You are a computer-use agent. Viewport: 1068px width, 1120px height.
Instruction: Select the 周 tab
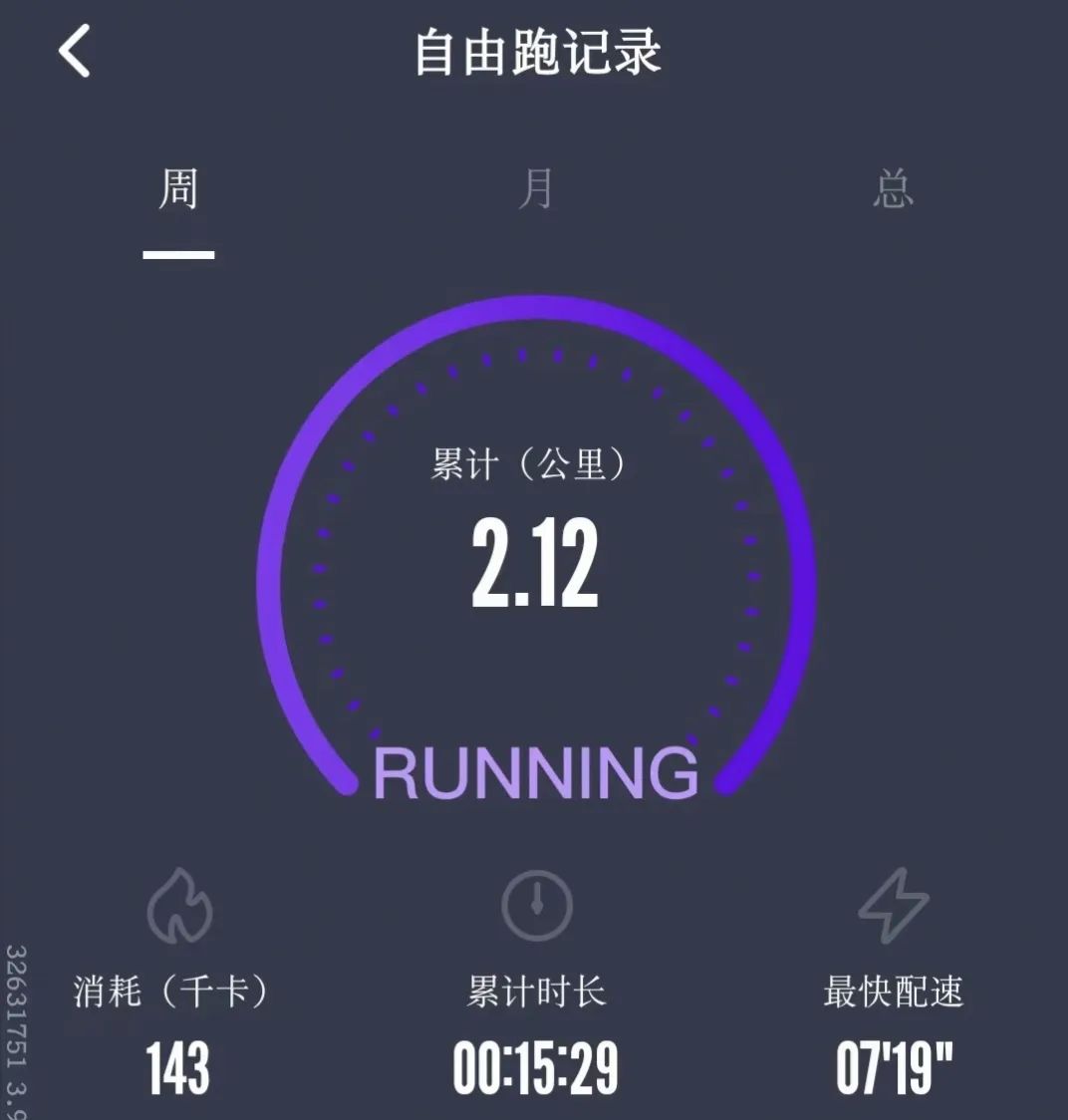(x=178, y=189)
